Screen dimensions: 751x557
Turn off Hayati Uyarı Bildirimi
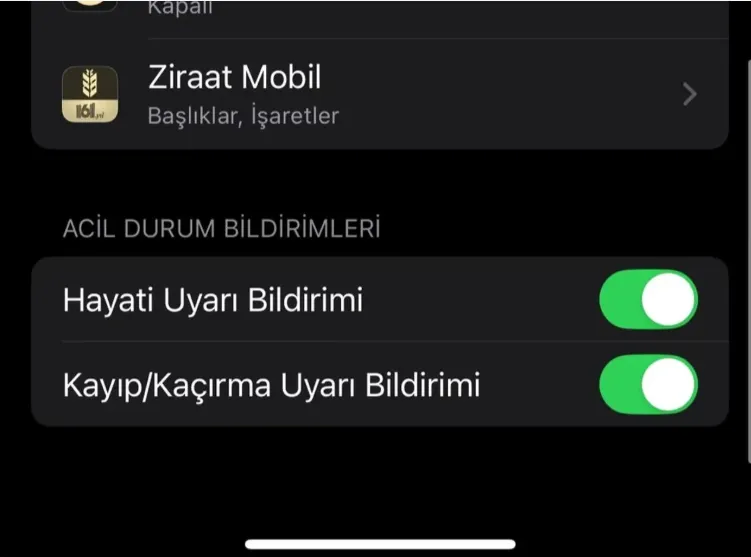tap(648, 300)
